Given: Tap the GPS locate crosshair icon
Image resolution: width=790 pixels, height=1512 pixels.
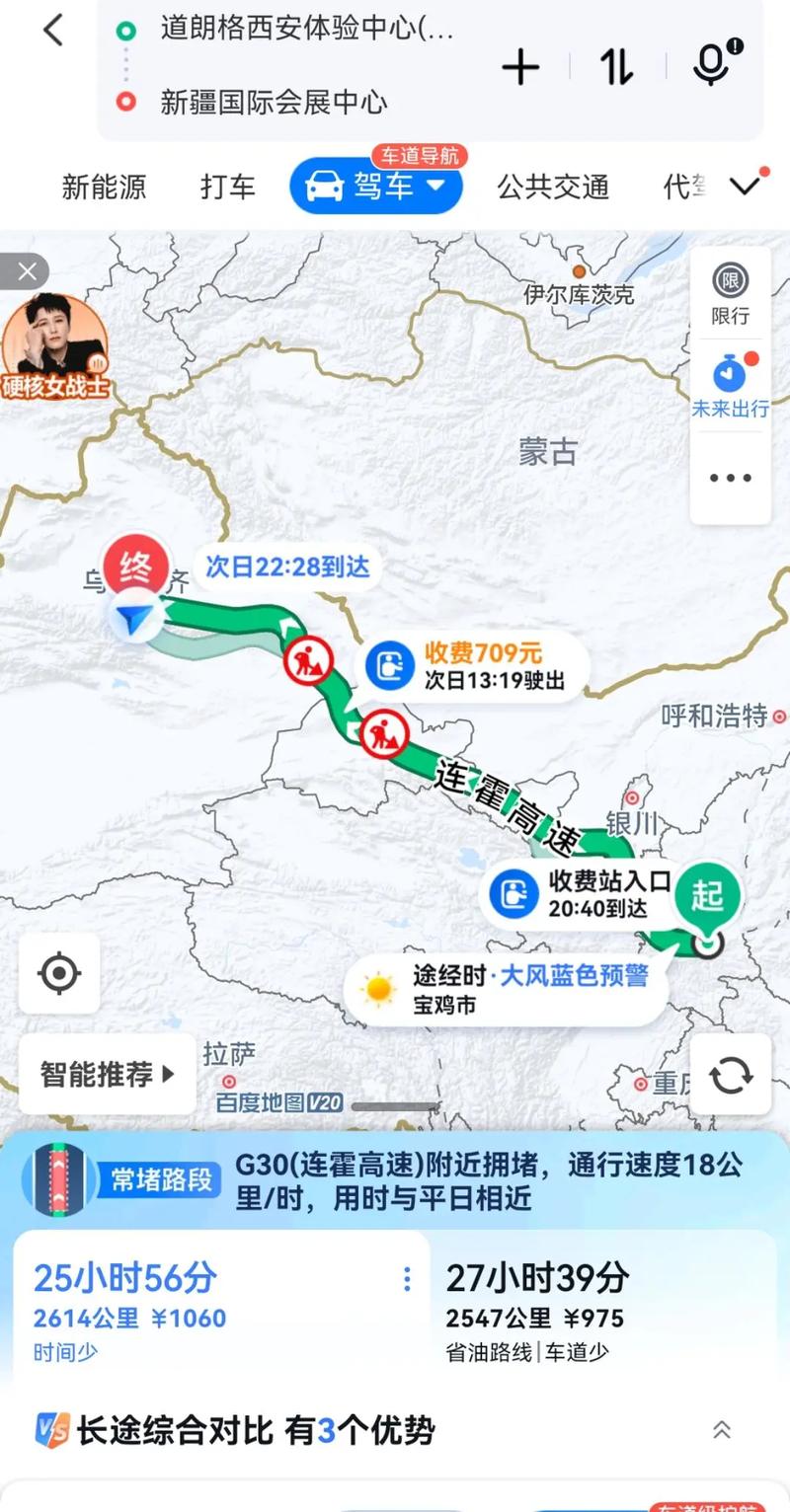Looking at the screenshot, I should (59, 973).
